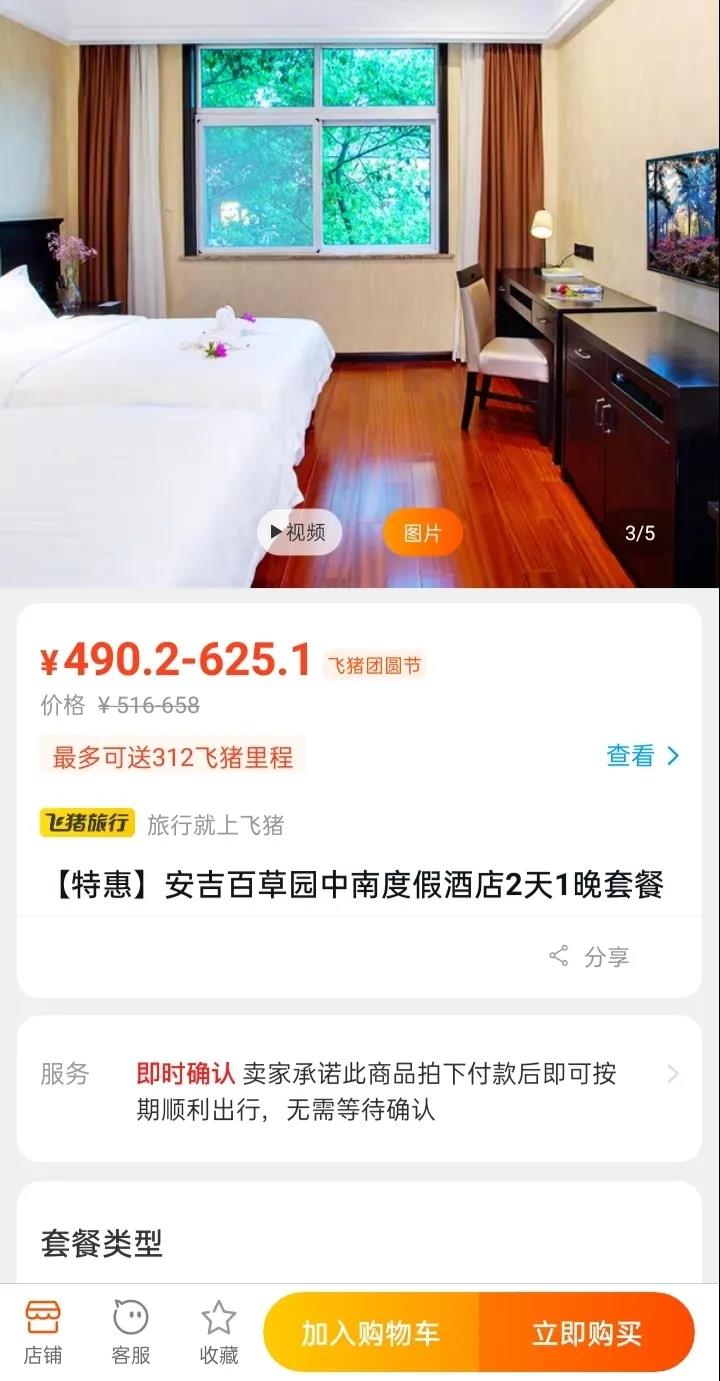
Task: Add this package to 收藏 favorites
Action: (219, 1332)
